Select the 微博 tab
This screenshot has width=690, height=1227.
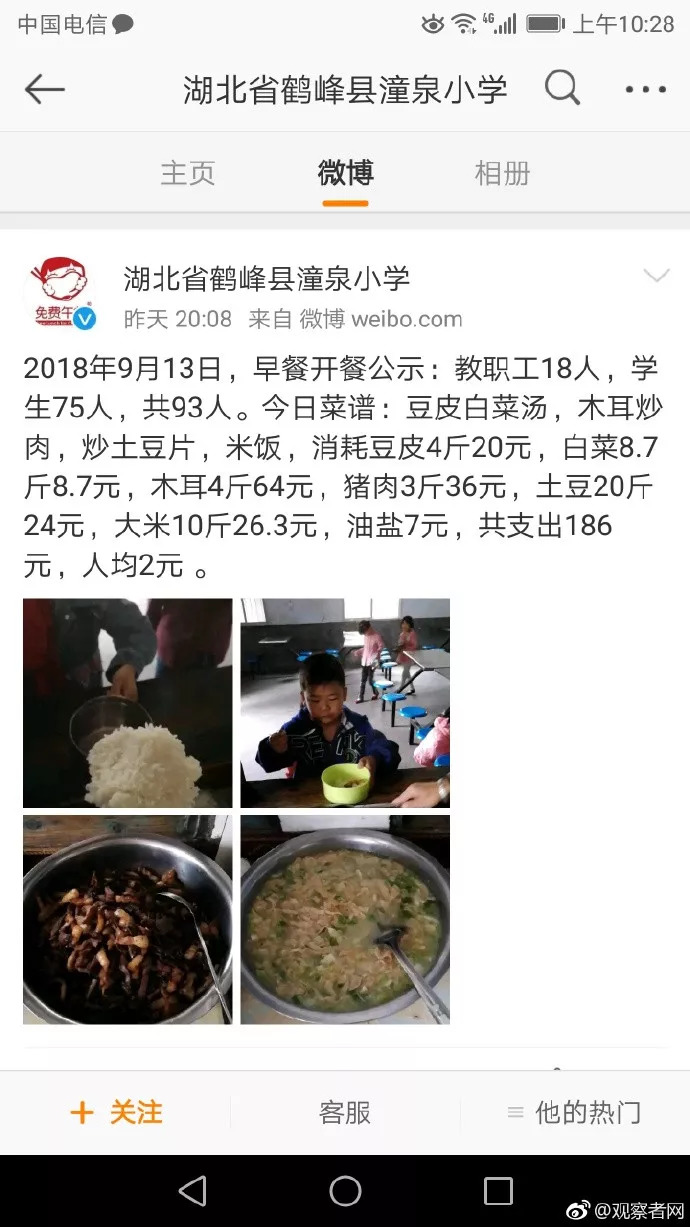pos(345,173)
